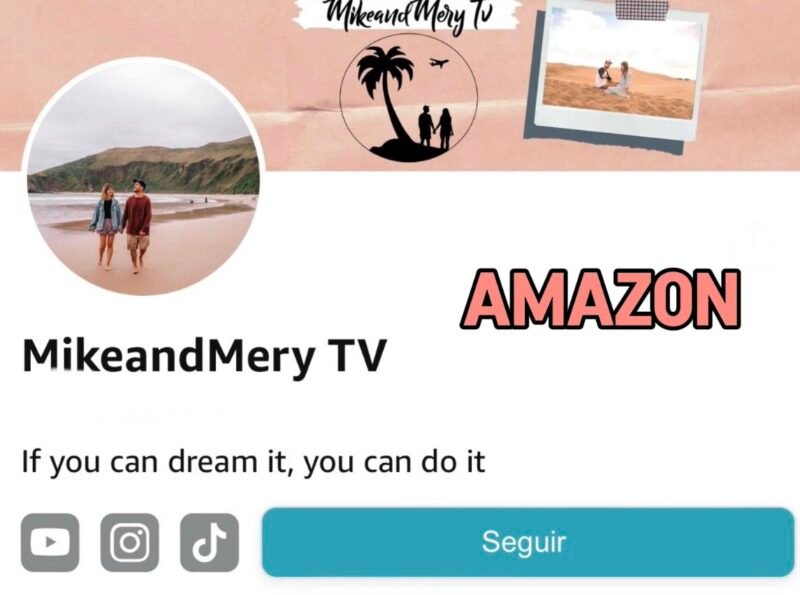Open the TikTok profile link
This screenshot has height=595, width=800.
click(210, 543)
